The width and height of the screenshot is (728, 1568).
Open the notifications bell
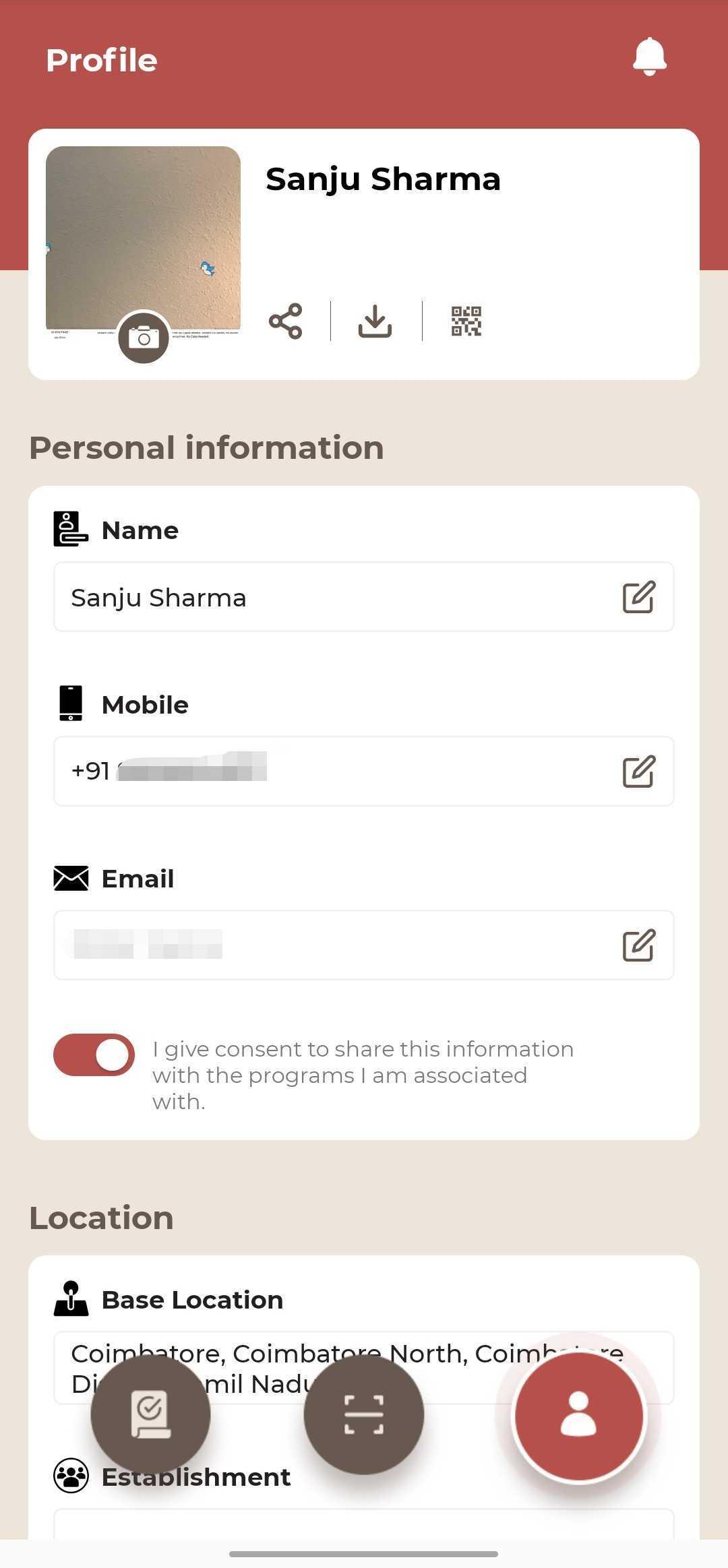(x=649, y=57)
